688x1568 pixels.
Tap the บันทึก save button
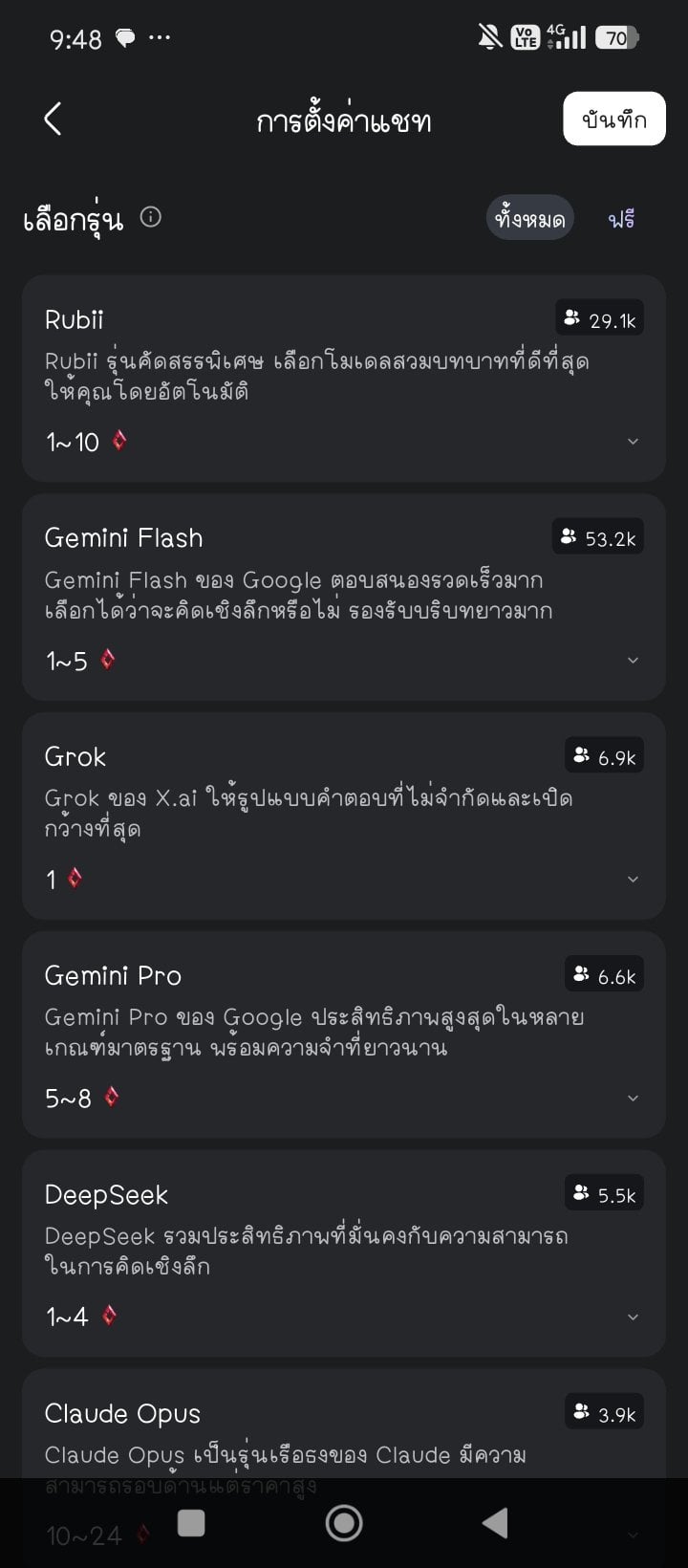[x=614, y=120]
